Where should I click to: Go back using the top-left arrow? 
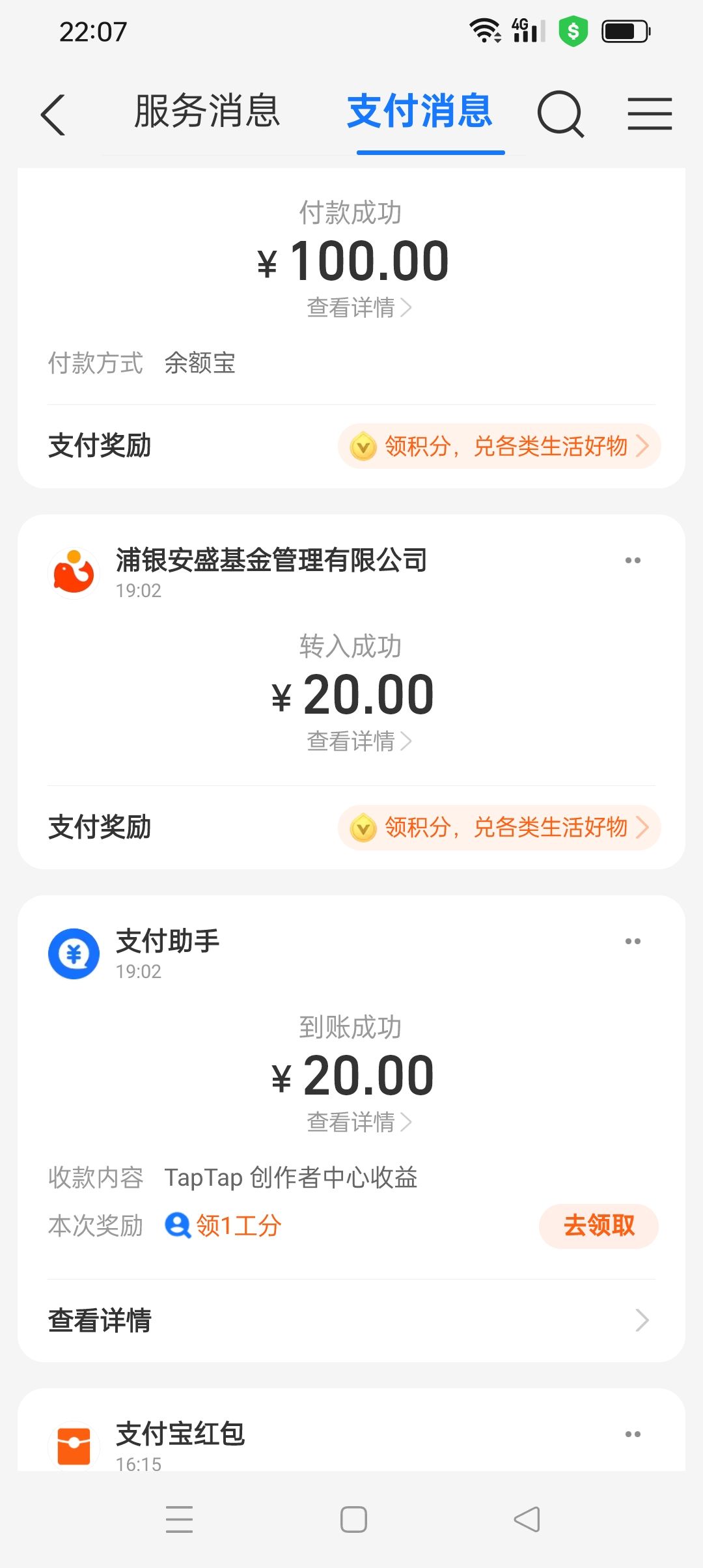pos(53,115)
